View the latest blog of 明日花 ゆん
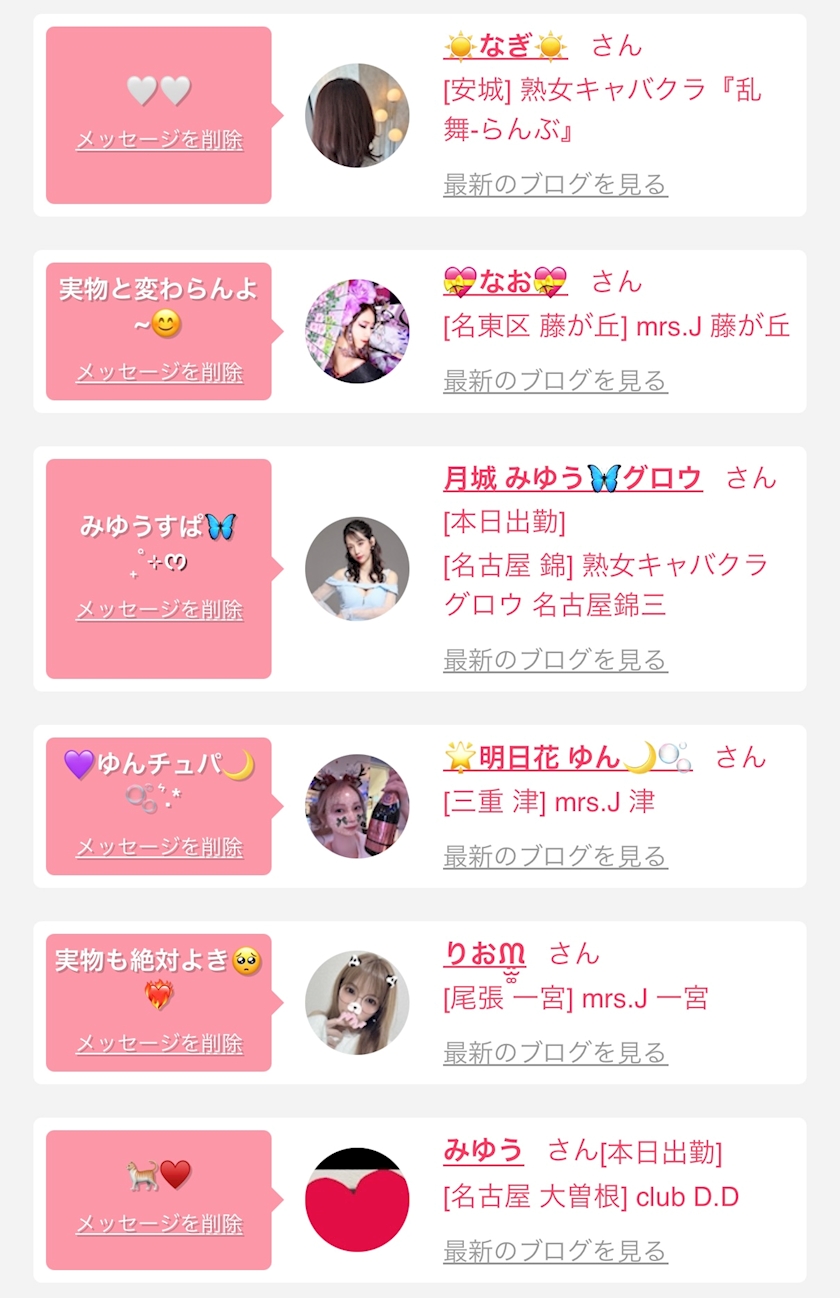 pos(555,857)
